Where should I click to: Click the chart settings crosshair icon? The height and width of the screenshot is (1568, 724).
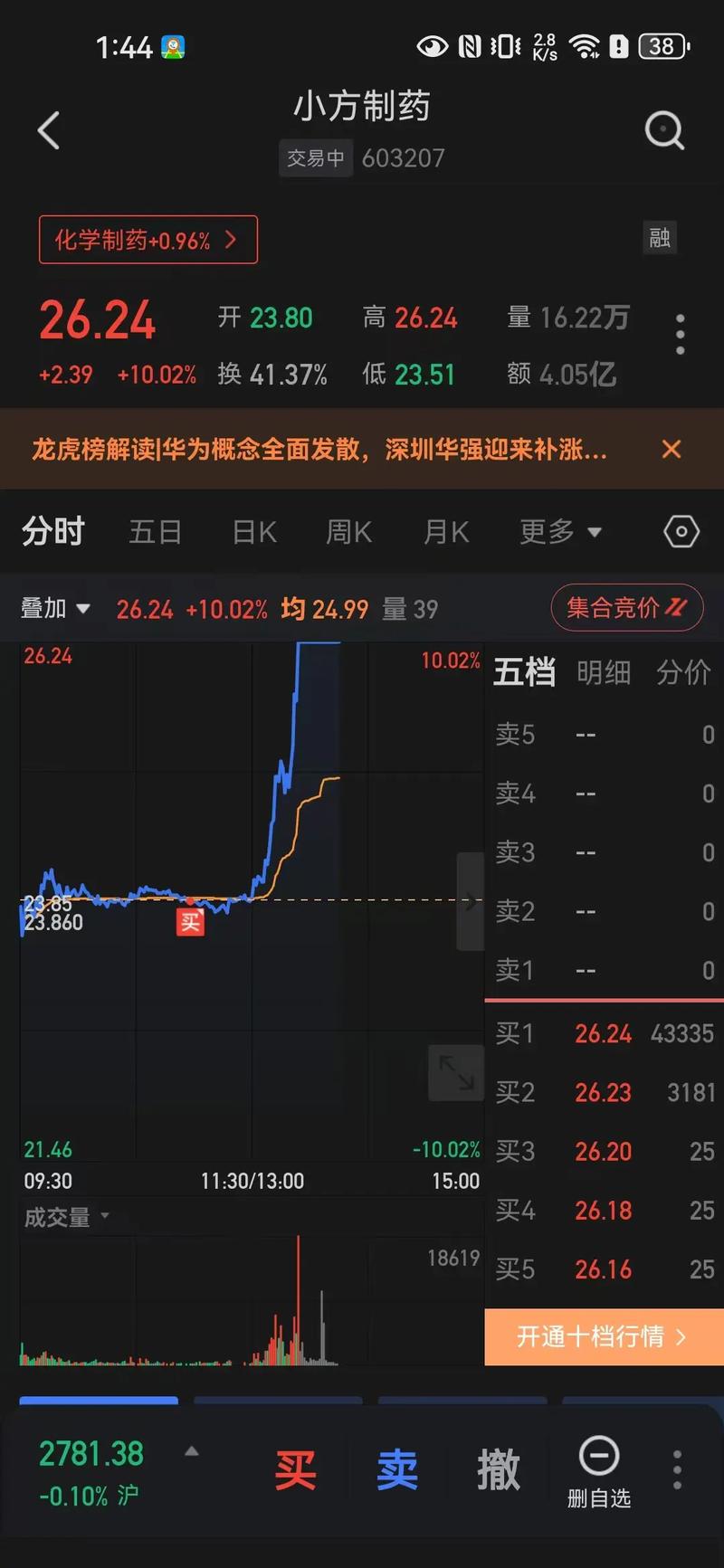pos(681,532)
